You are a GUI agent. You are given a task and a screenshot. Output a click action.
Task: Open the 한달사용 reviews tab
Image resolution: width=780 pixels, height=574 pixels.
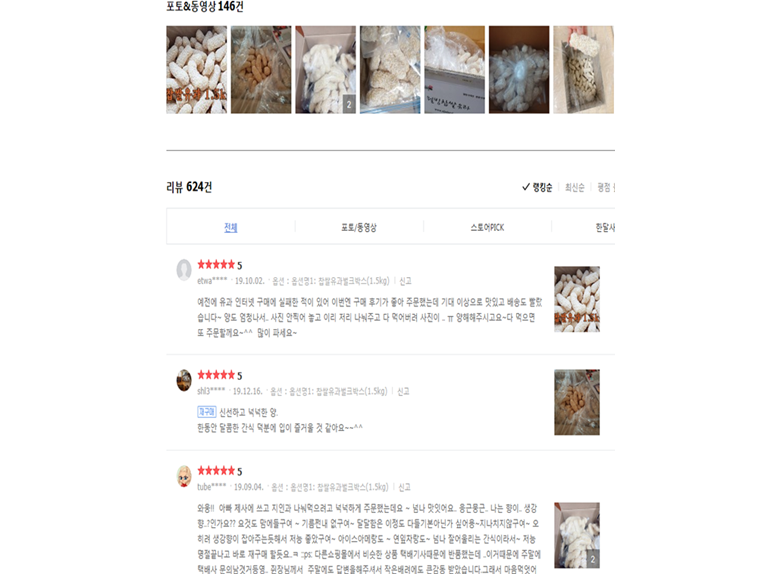click(604, 227)
